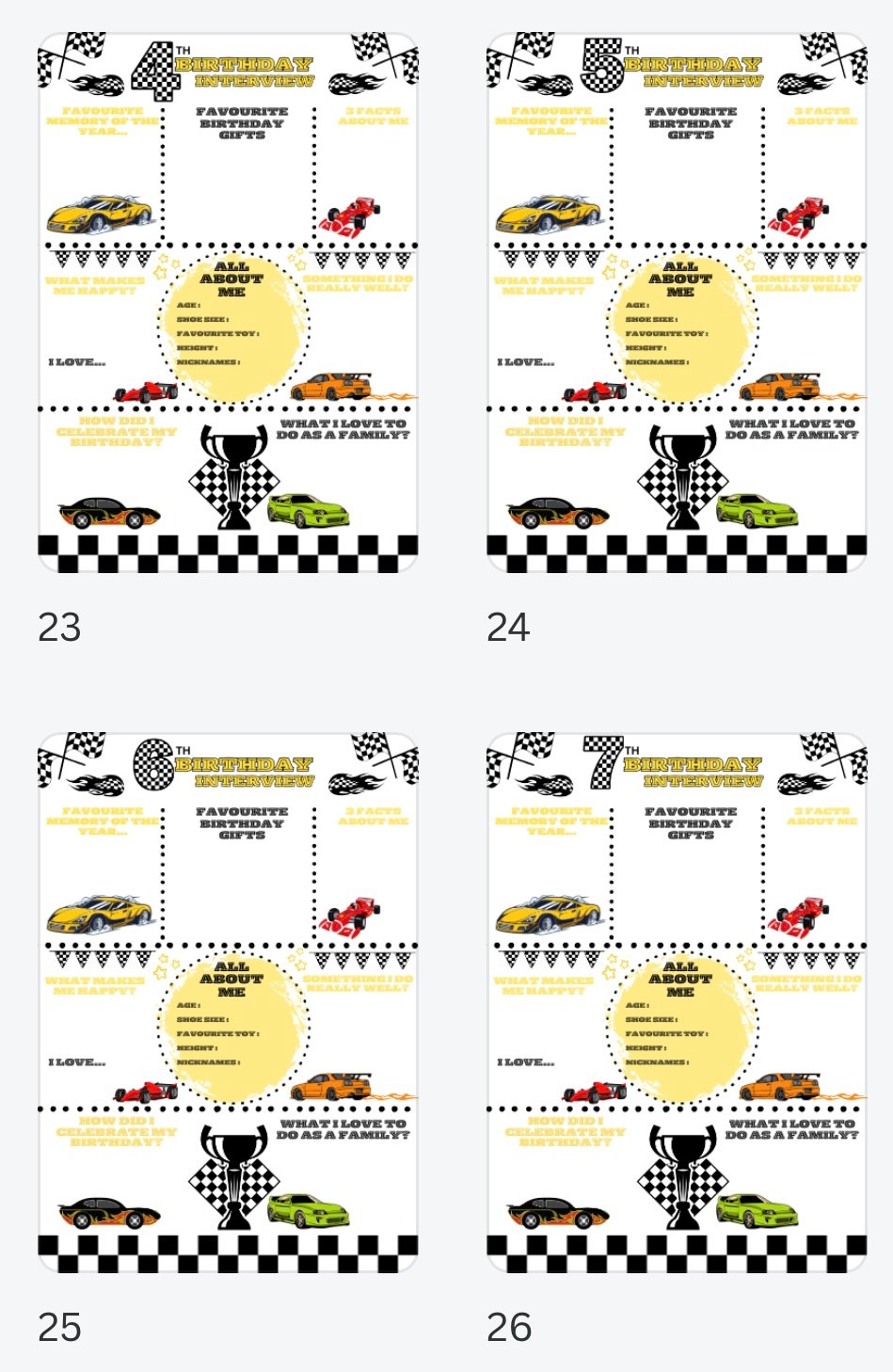
Task: Open page 23 with 4th Birthday Interview
Action: coord(228,303)
